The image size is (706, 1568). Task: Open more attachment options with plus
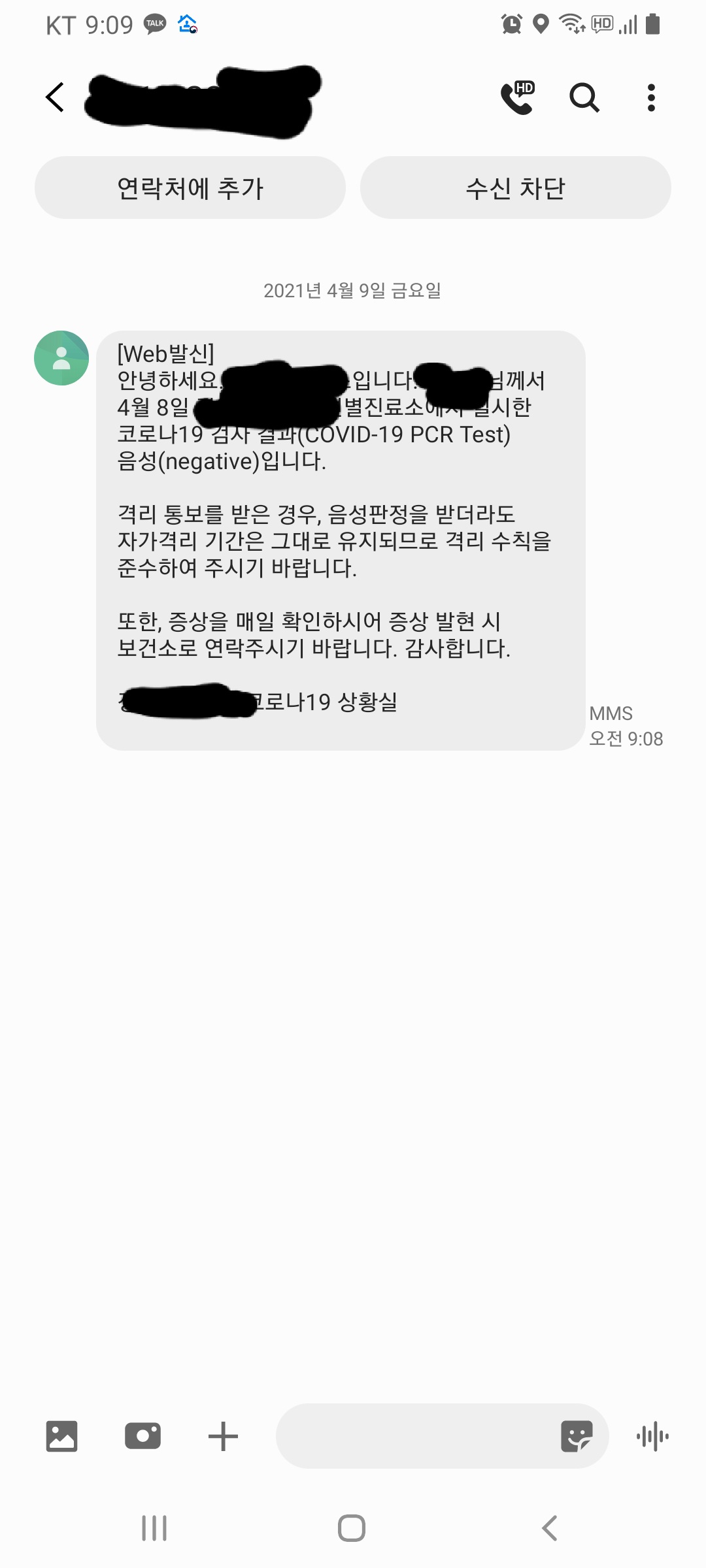[223, 1436]
